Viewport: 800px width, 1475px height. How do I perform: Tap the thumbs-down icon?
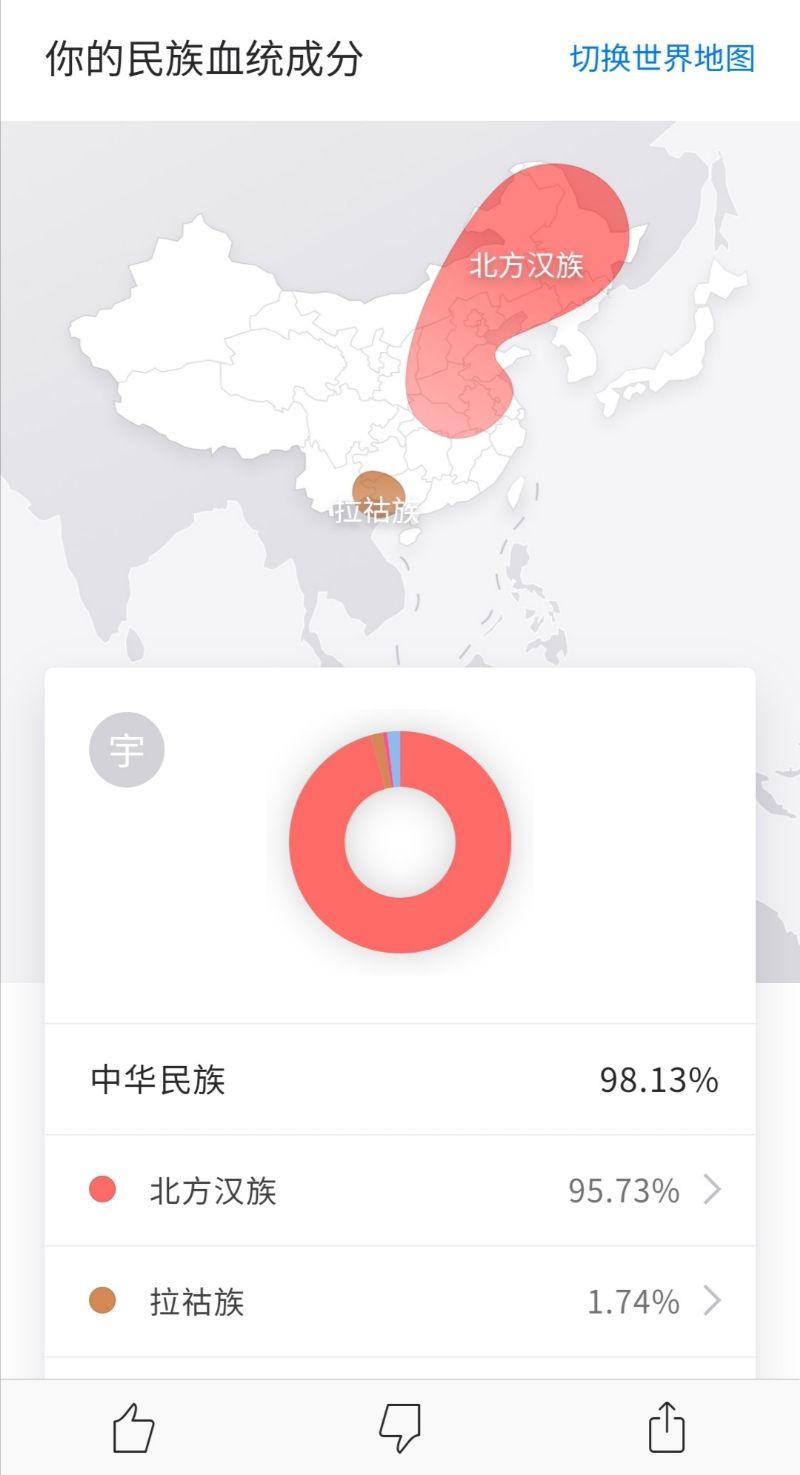click(x=400, y=1427)
